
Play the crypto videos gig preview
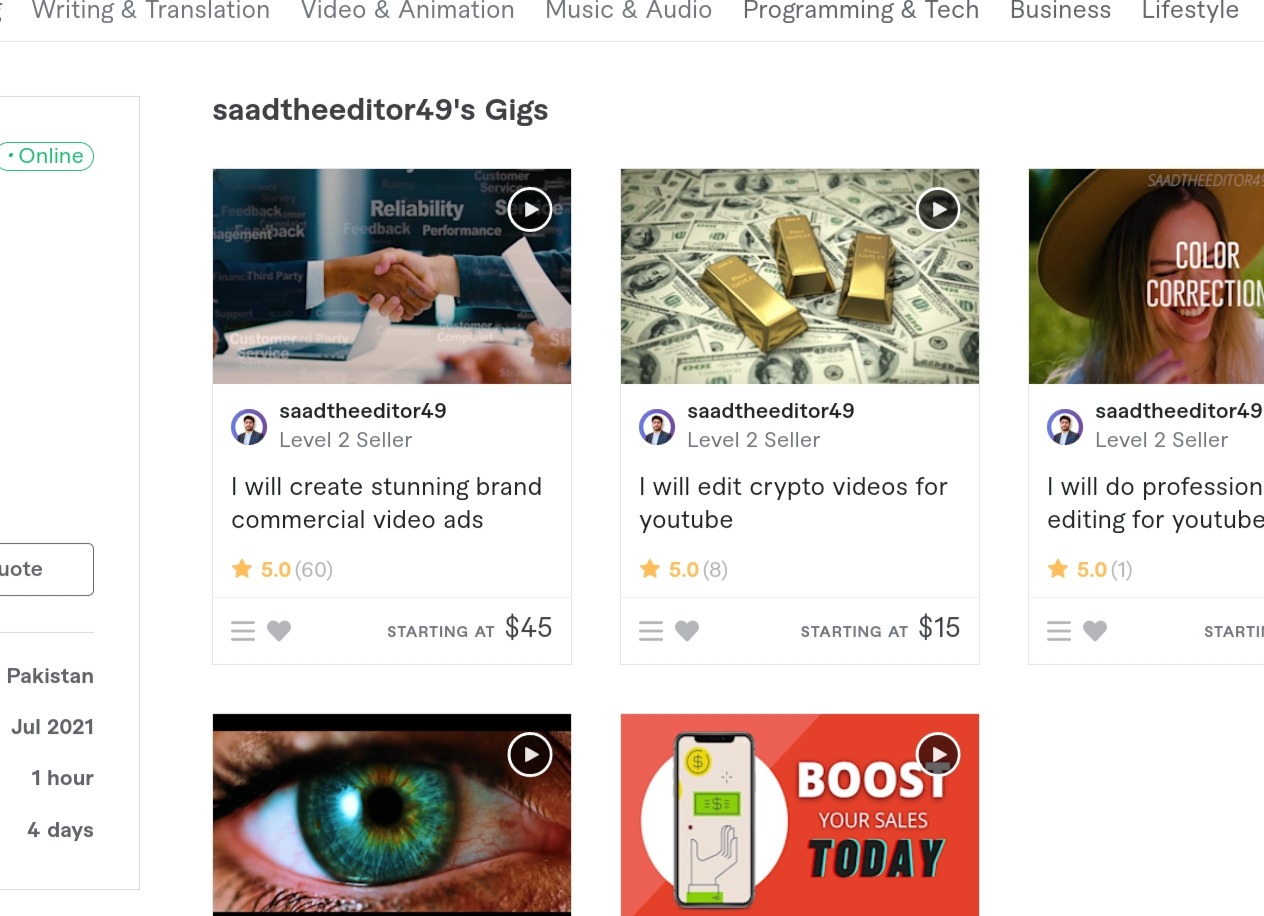937,210
